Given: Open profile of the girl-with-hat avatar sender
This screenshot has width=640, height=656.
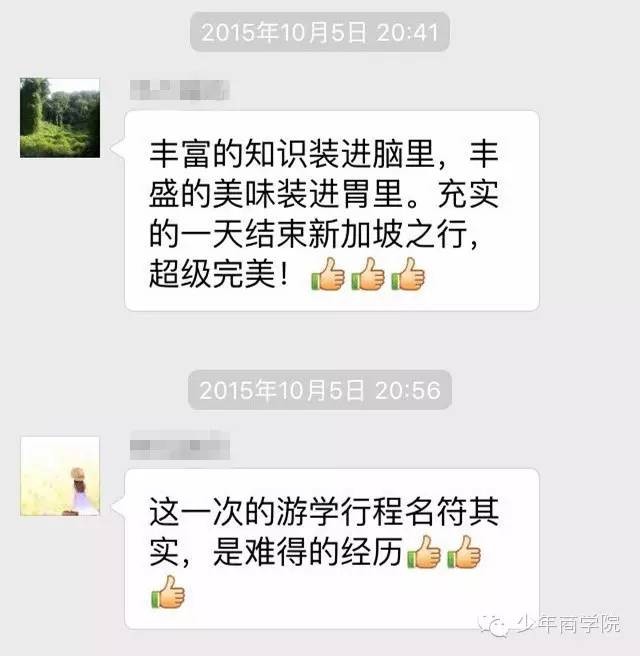Looking at the screenshot, I should (x=60, y=476).
